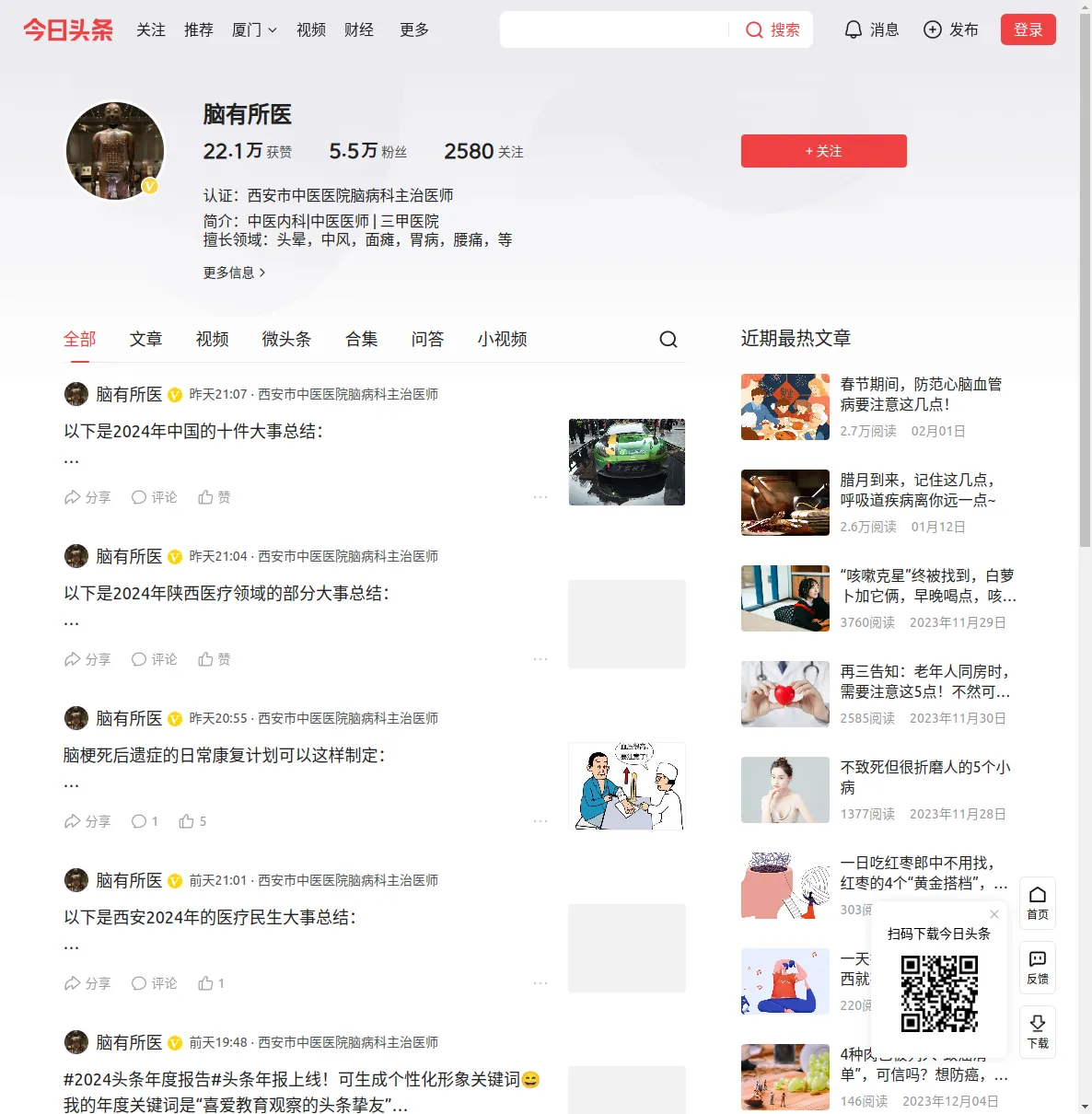
Task: Go to 首页 via side button
Action: click(1037, 902)
